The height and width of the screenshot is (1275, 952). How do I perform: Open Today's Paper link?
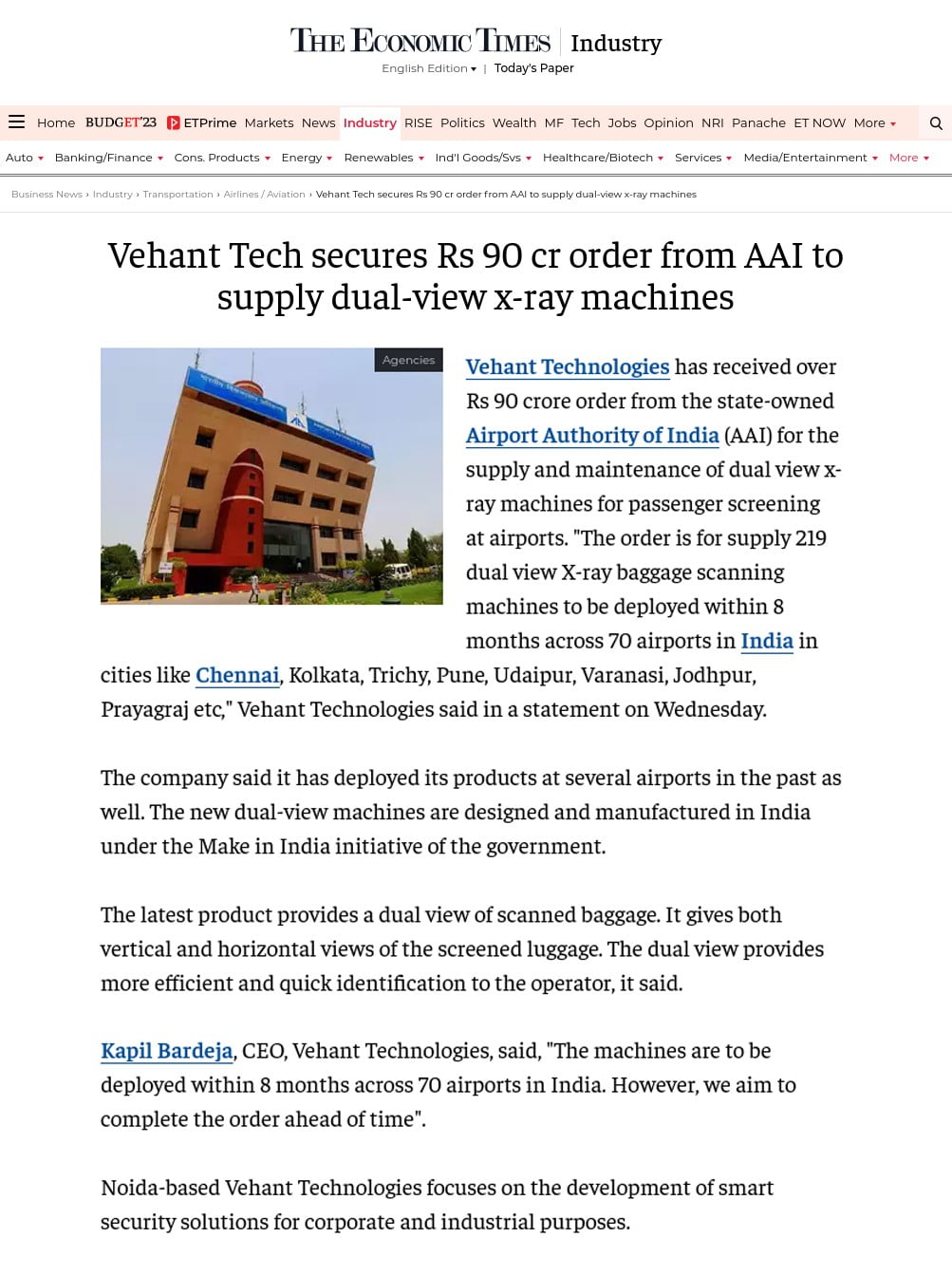point(533,68)
